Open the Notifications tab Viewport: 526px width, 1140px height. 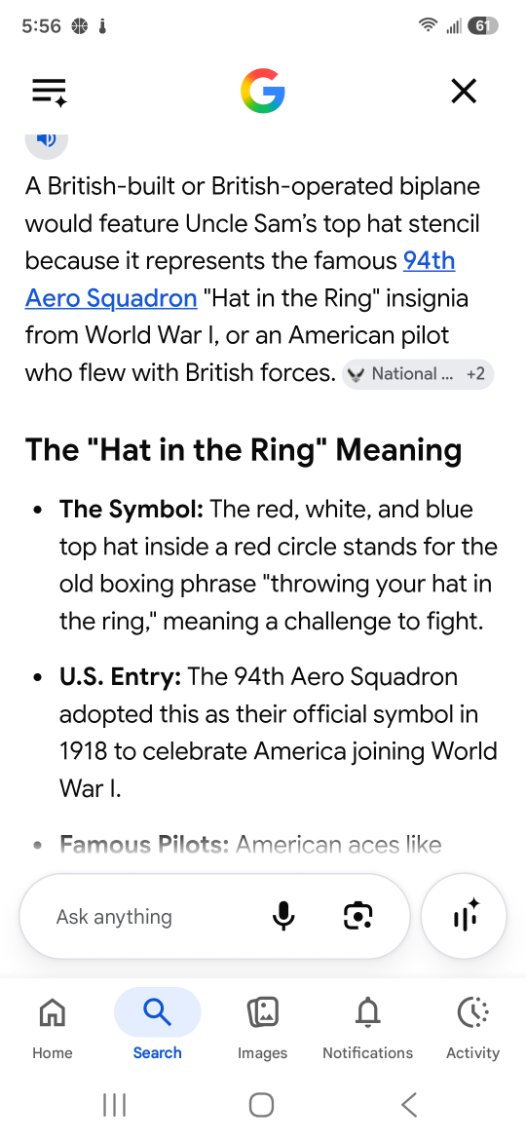[x=367, y=1027]
